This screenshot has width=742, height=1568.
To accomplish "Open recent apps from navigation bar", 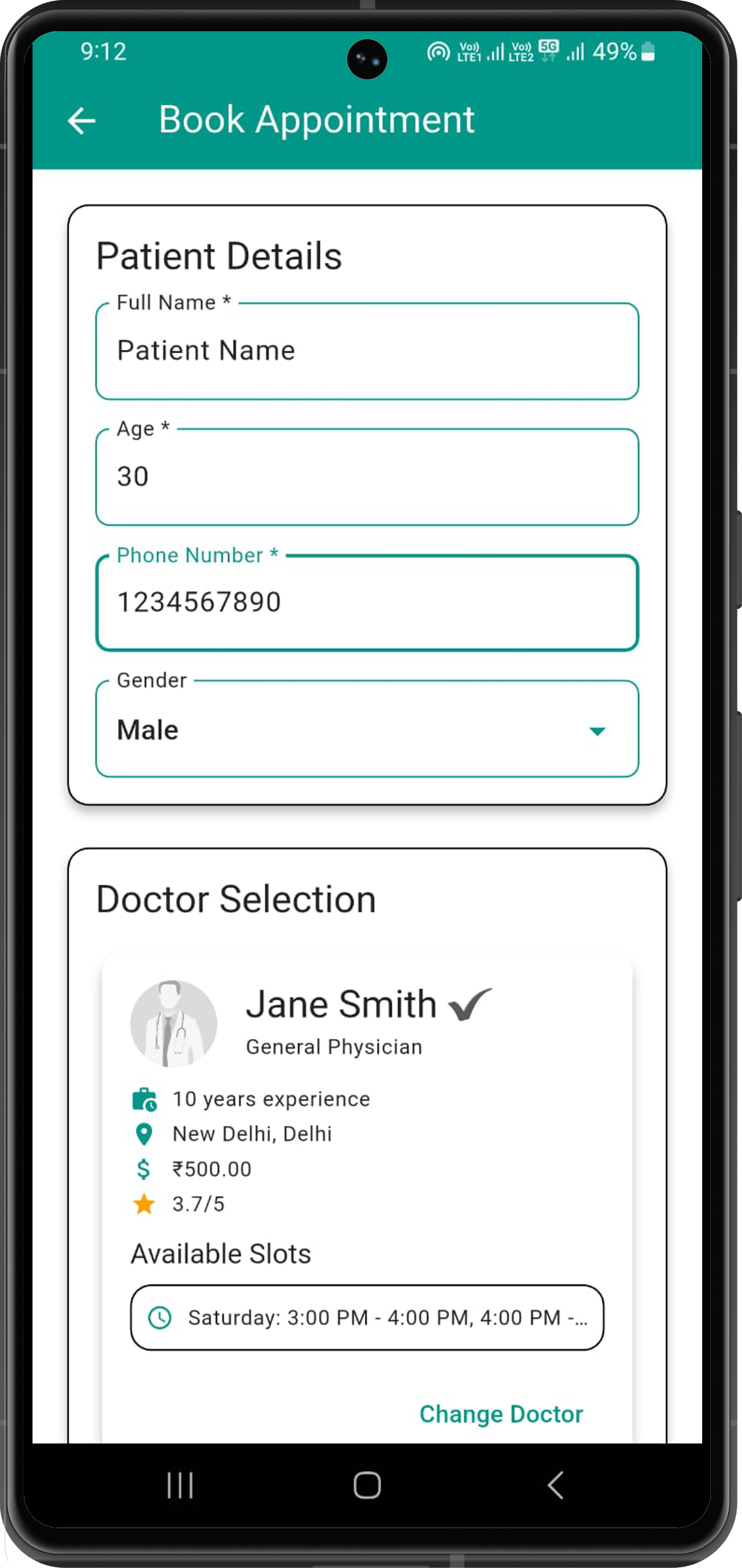I will click(x=179, y=1485).
